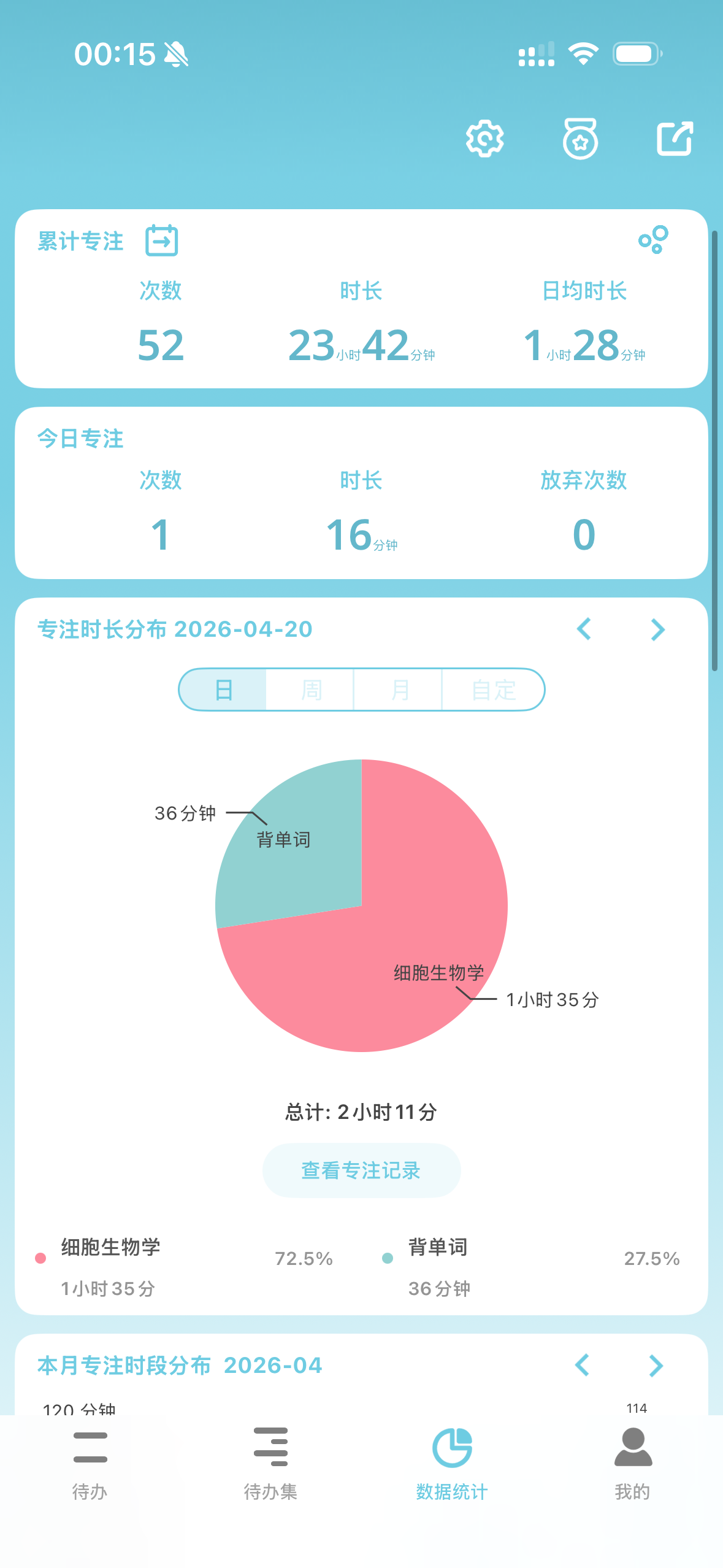The width and height of the screenshot is (723, 1568).
Task: Choose the 自定 custom range
Action: tap(493, 690)
